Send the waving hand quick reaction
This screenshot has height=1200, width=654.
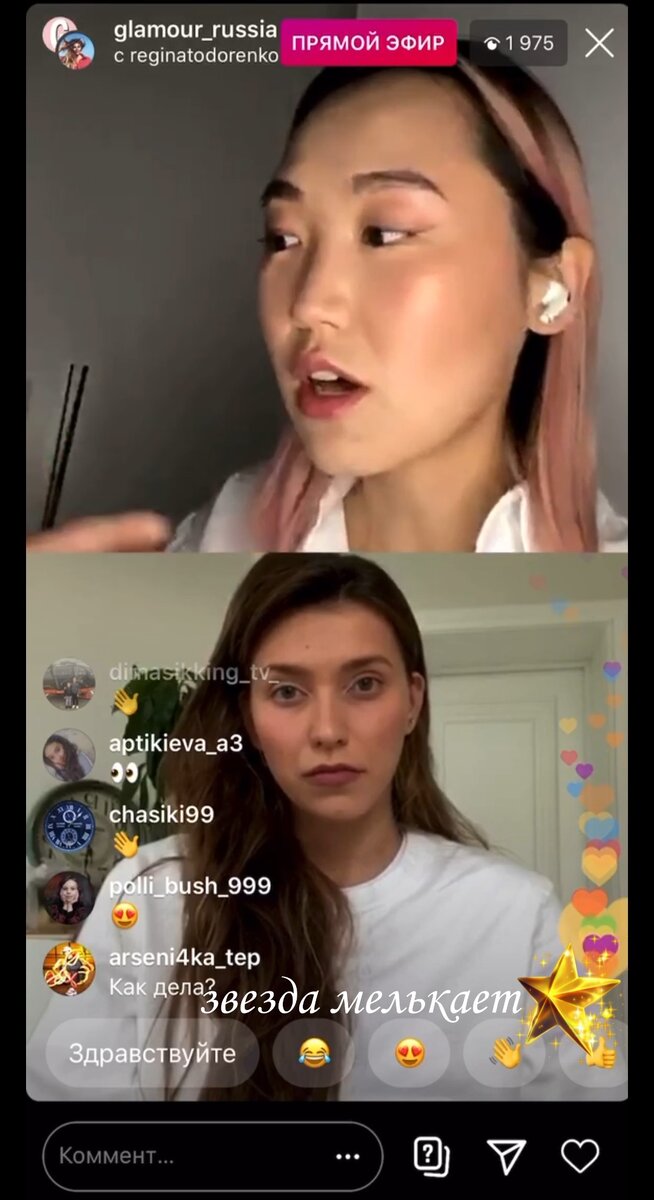pos(505,1053)
